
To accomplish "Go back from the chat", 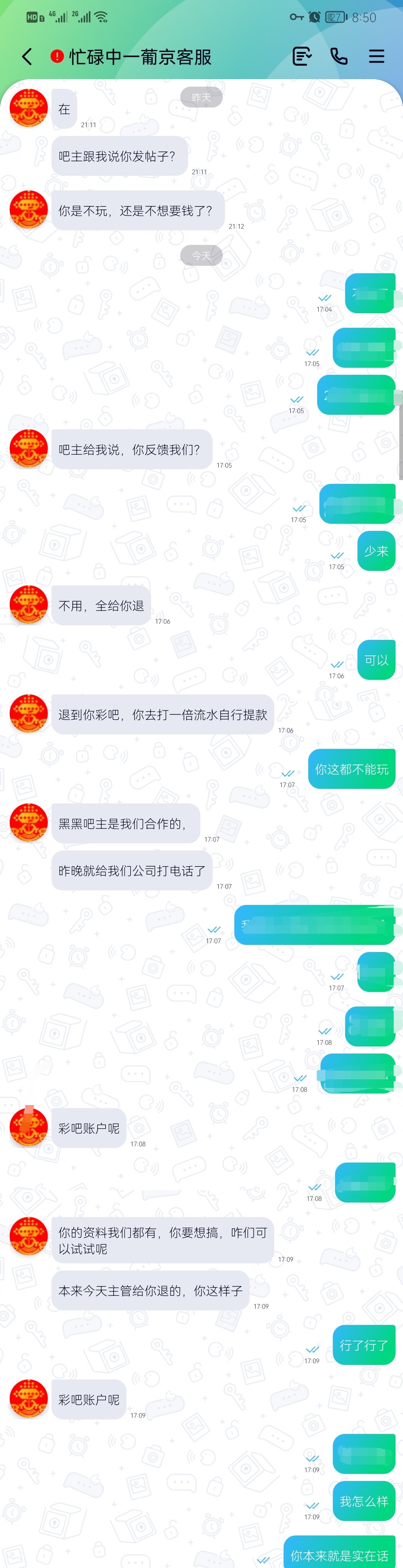I will point(27,57).
